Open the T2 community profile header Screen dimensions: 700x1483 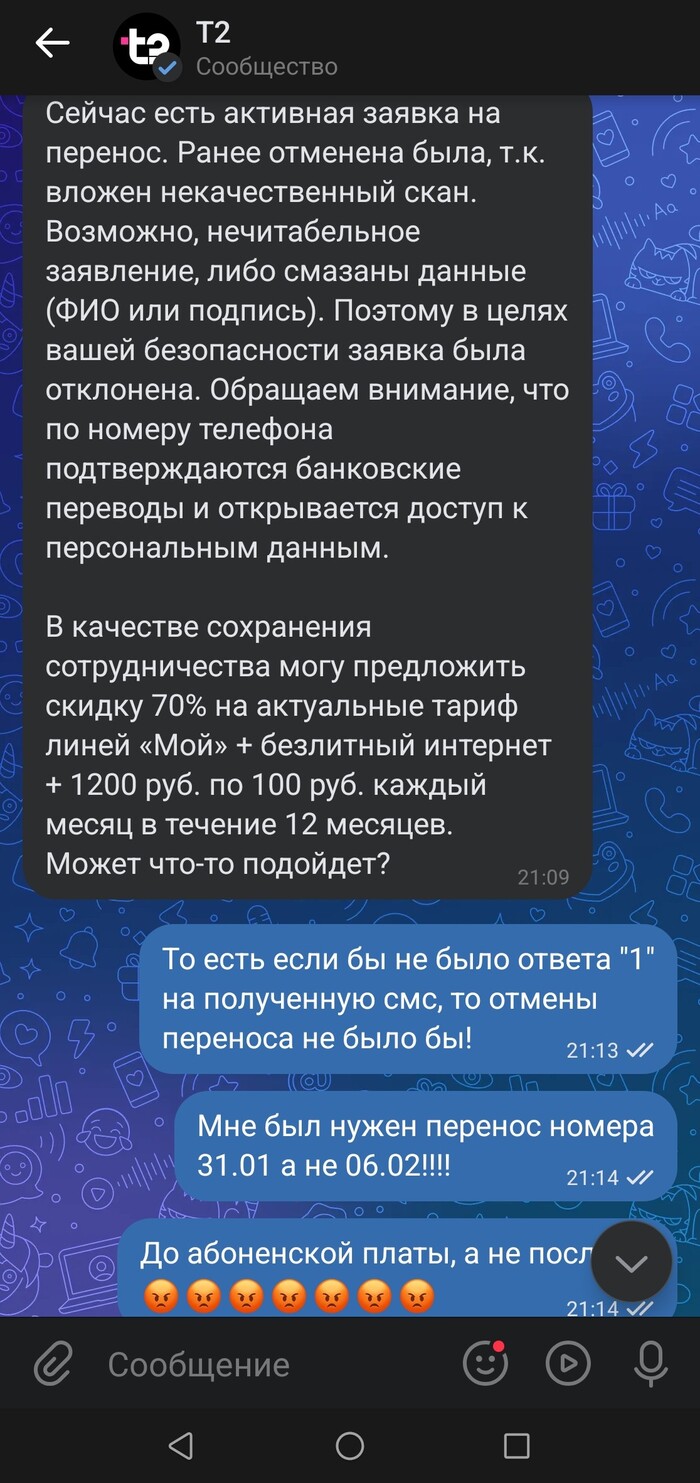click(265, 47)
